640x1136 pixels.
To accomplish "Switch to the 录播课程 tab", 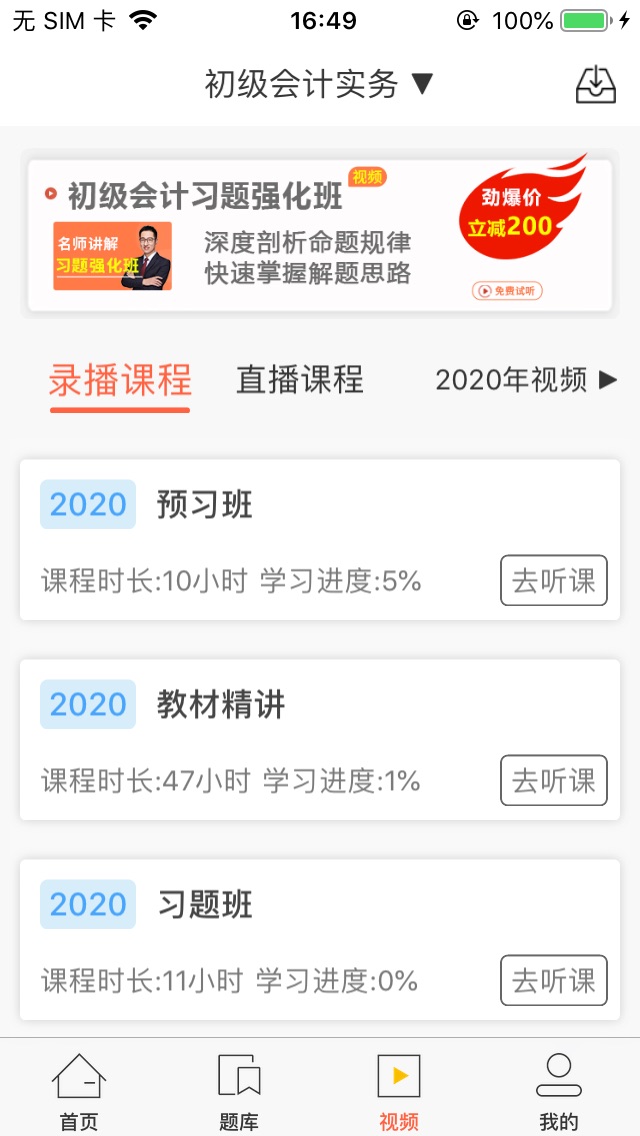I will pyautogui.click(x=120, y=380).
